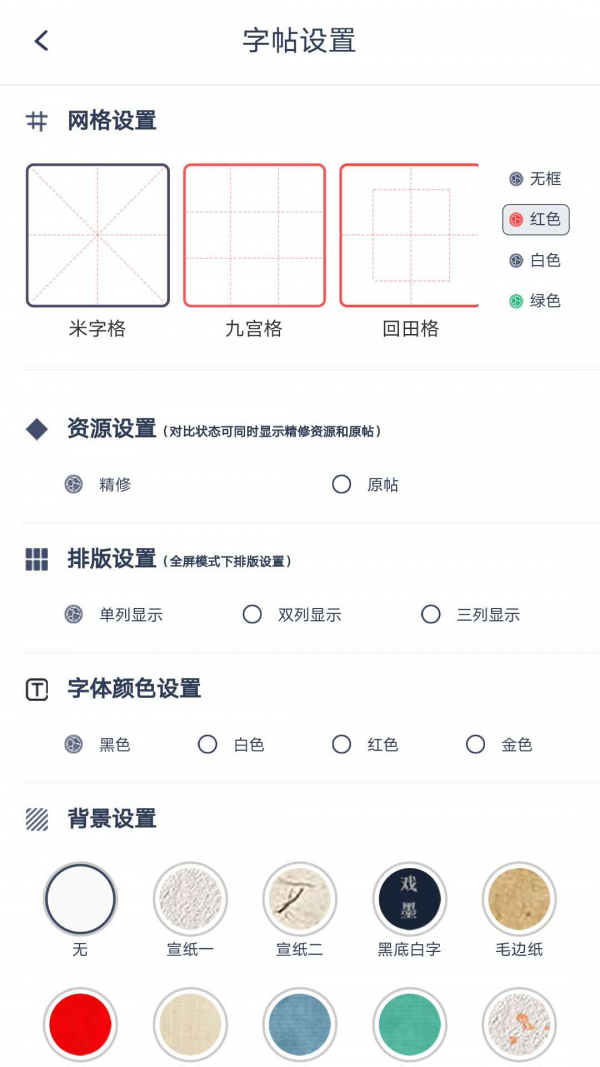Viewport: 600px width, 1067px height.
Task: Set layout to 三列显示
Action: pyautogui.click(x=431, y=615)
